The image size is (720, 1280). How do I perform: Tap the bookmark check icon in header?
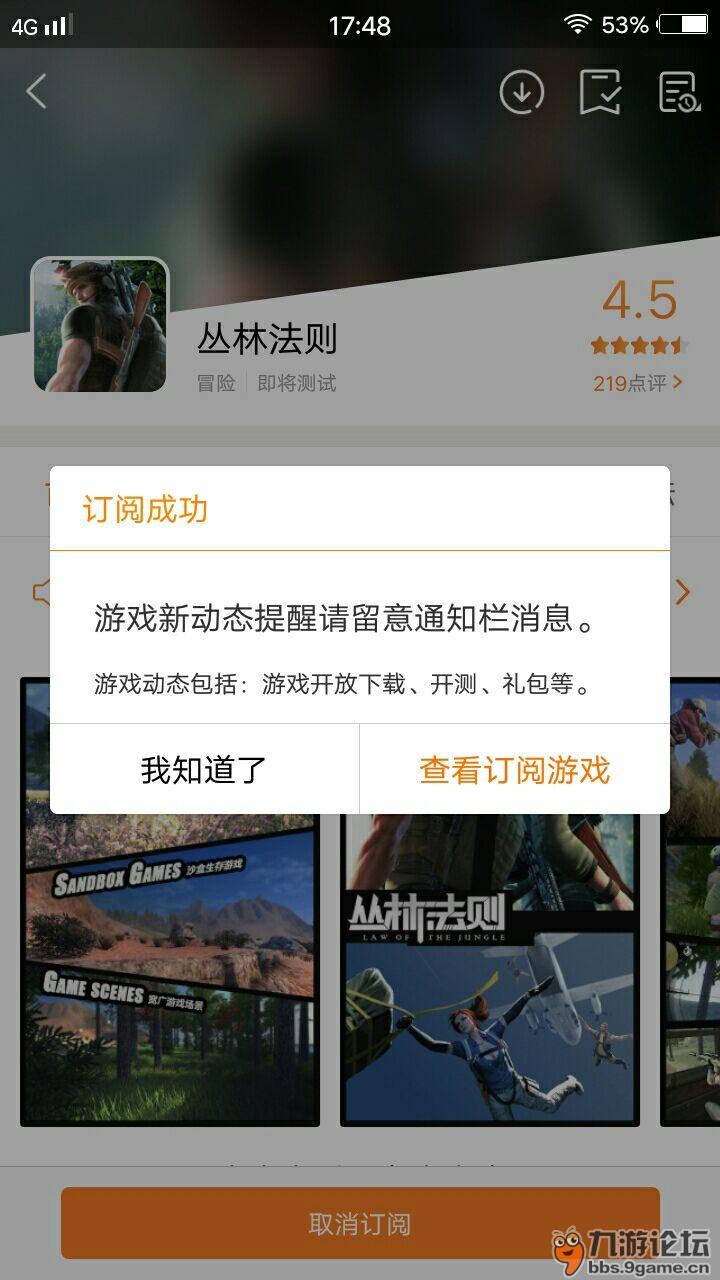pos(600,93)
